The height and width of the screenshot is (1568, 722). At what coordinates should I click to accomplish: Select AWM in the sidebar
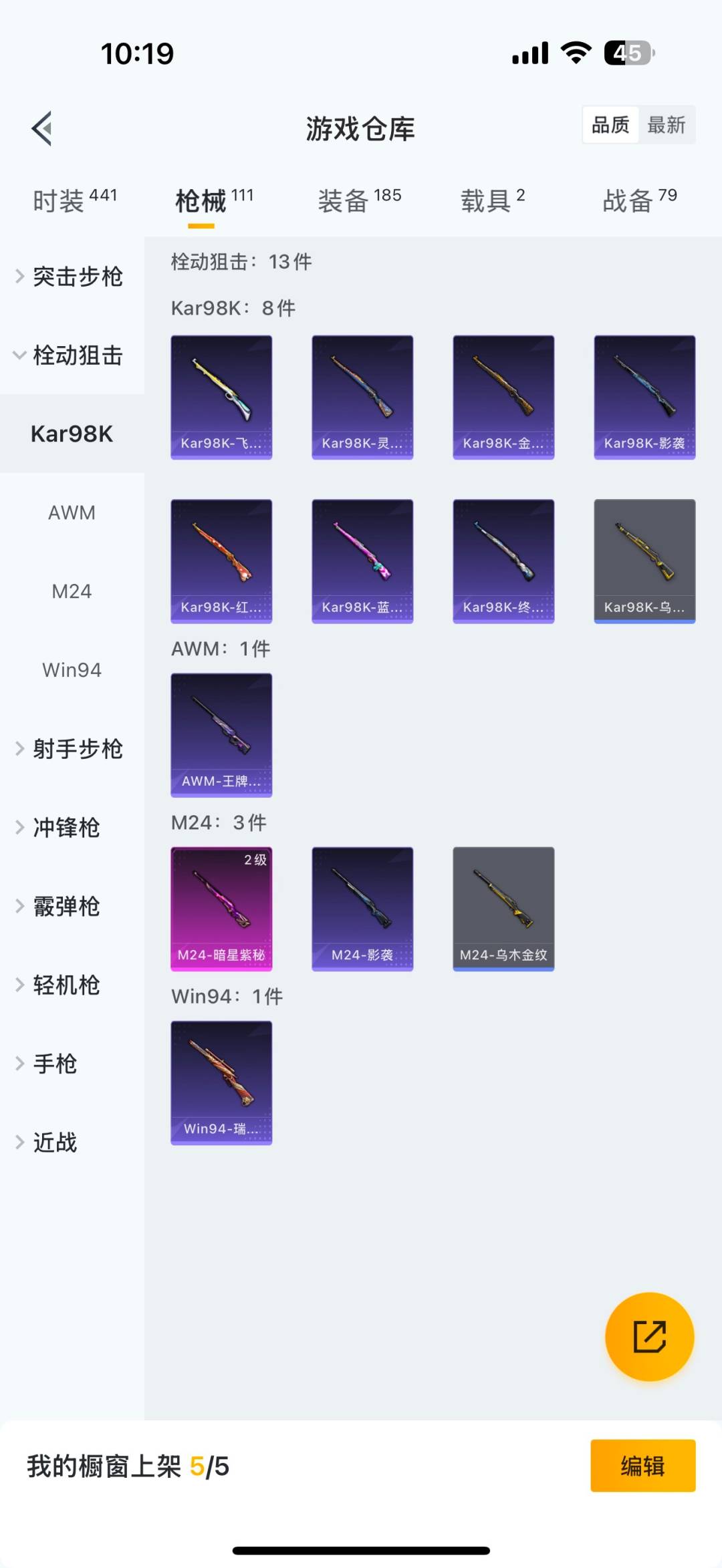coord(72,512)
